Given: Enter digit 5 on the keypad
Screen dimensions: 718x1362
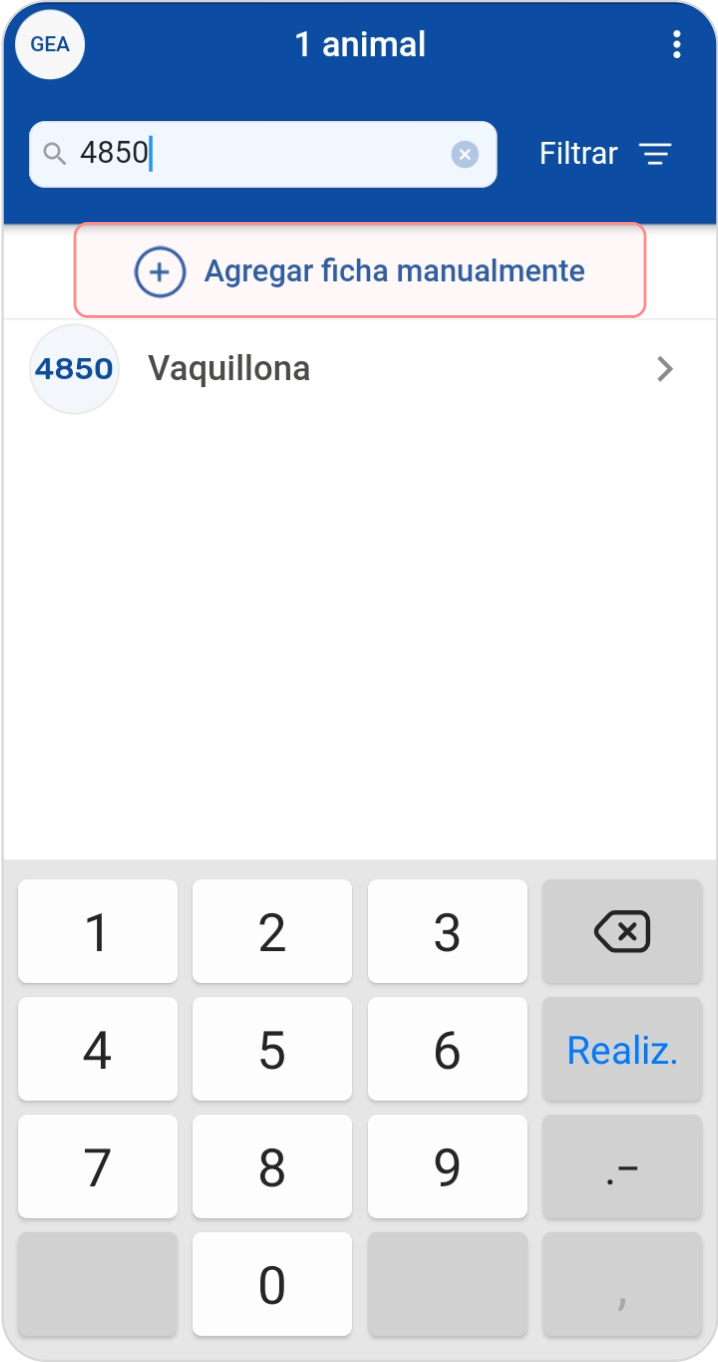Looking at the screenshot, I should coord(272,1050).
